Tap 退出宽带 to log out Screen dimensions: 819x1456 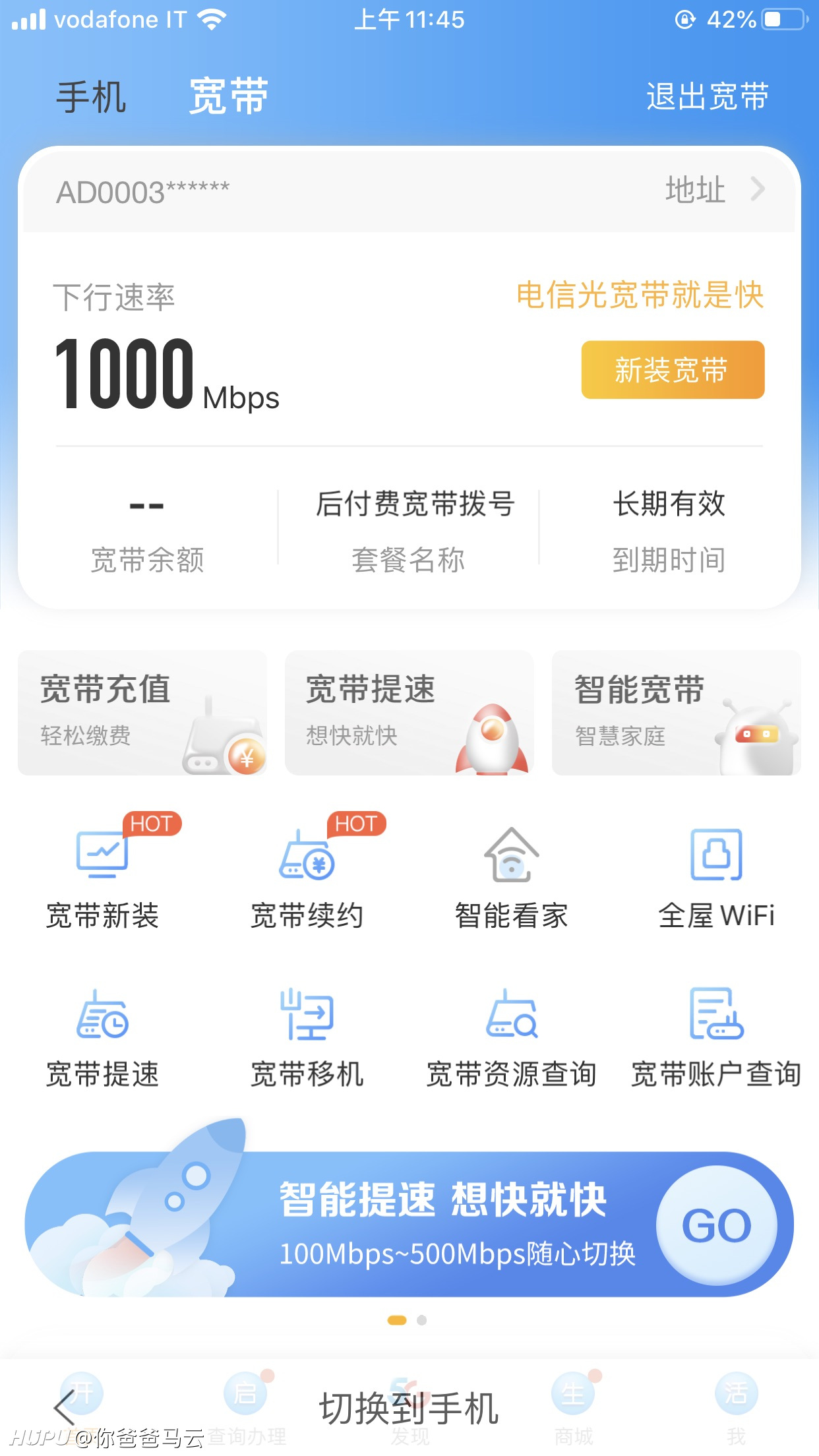pos(708,97)
